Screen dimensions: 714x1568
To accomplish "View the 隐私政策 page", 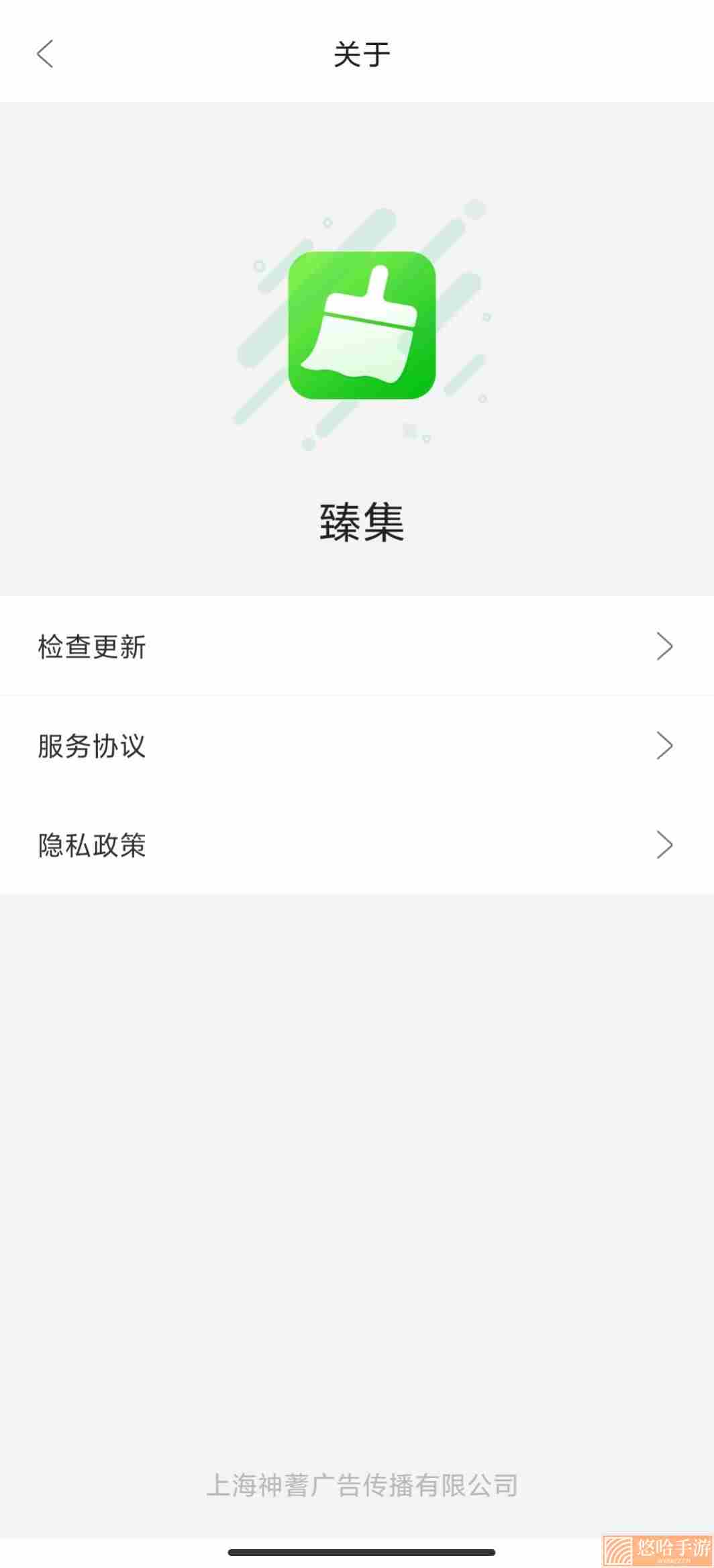I will point(357,844).
